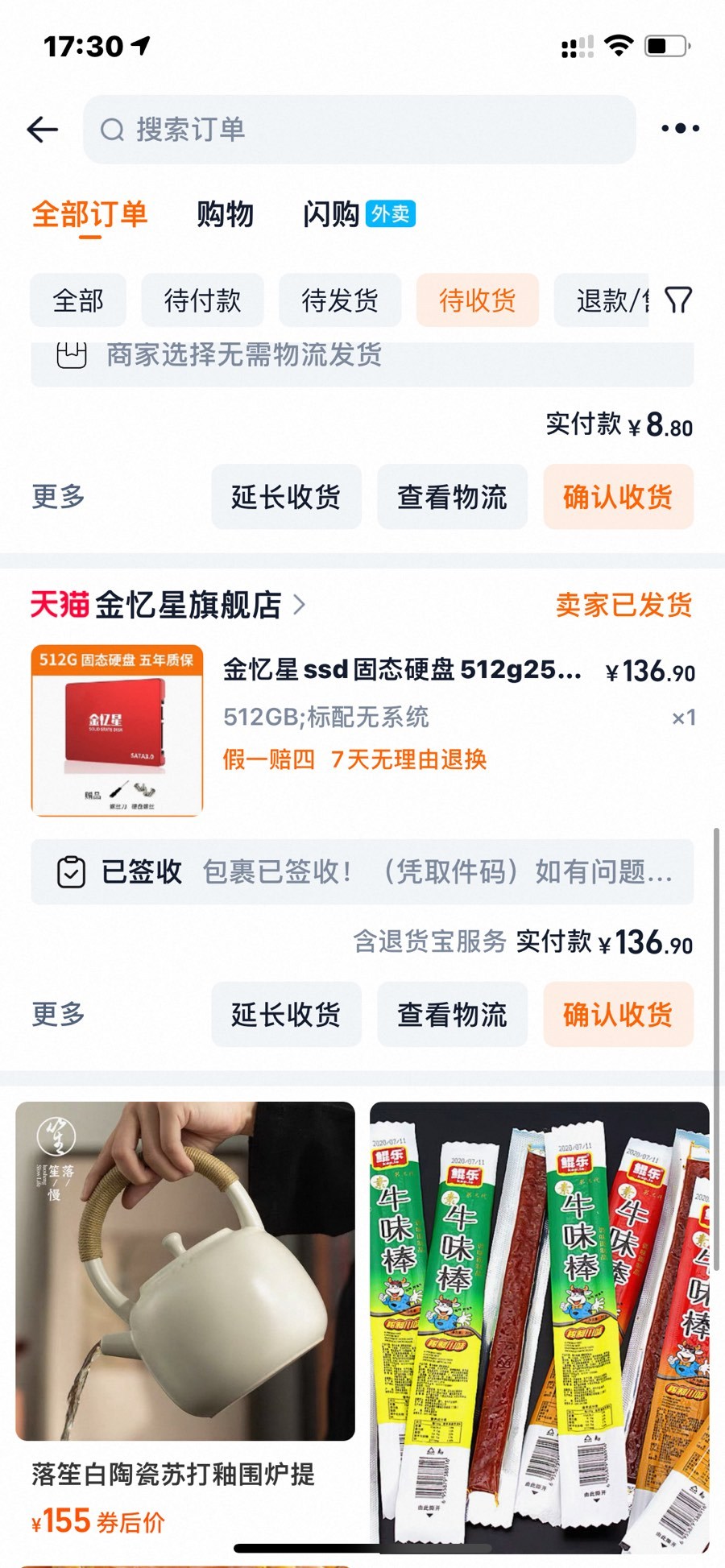Select the 全部 filter chip
Image resolution: width=725 pixels, height=1568 pixels.
pyautogui.click(x=78, y=300)
